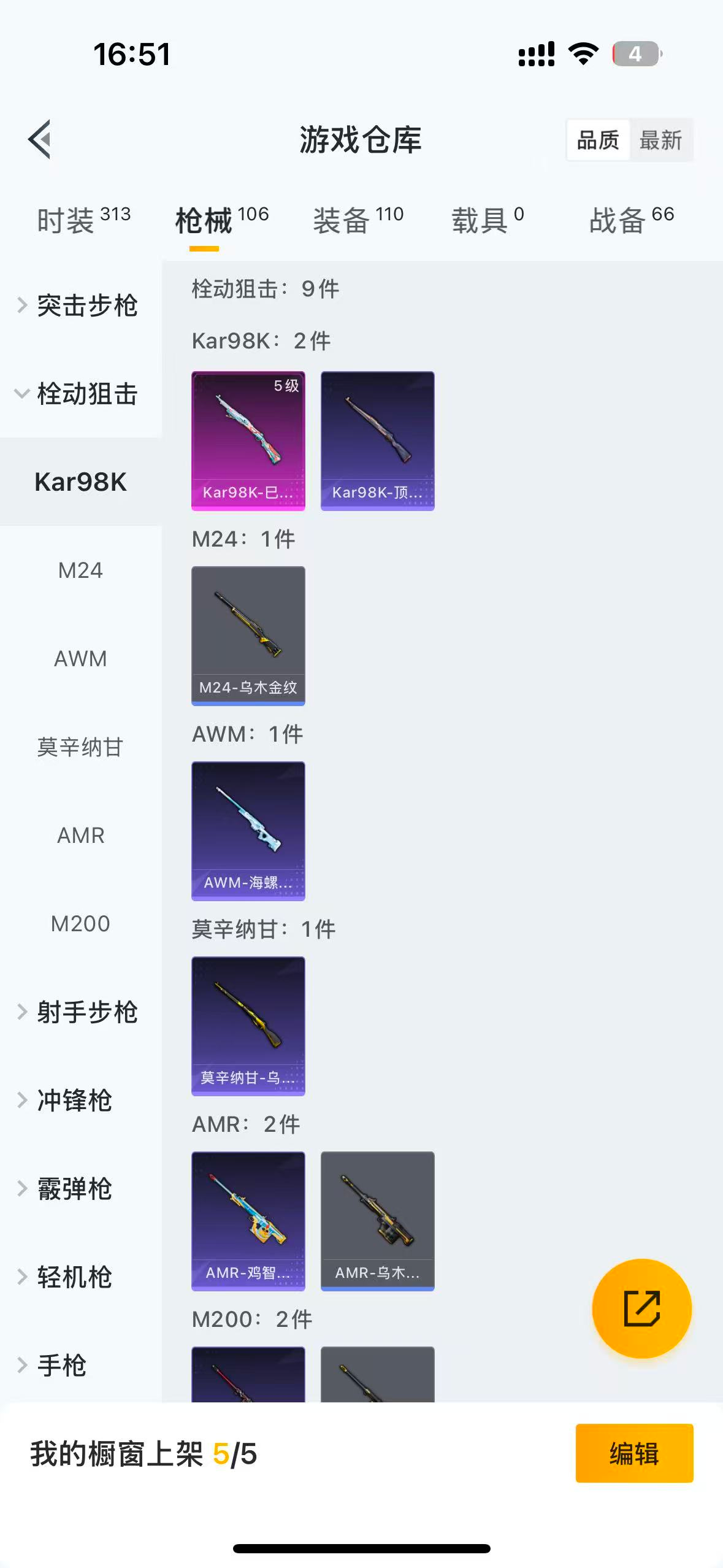View the AWM-海螺 skin tile
The height and width of the screenshot is (1568, 723).
(x=248, y=831)
